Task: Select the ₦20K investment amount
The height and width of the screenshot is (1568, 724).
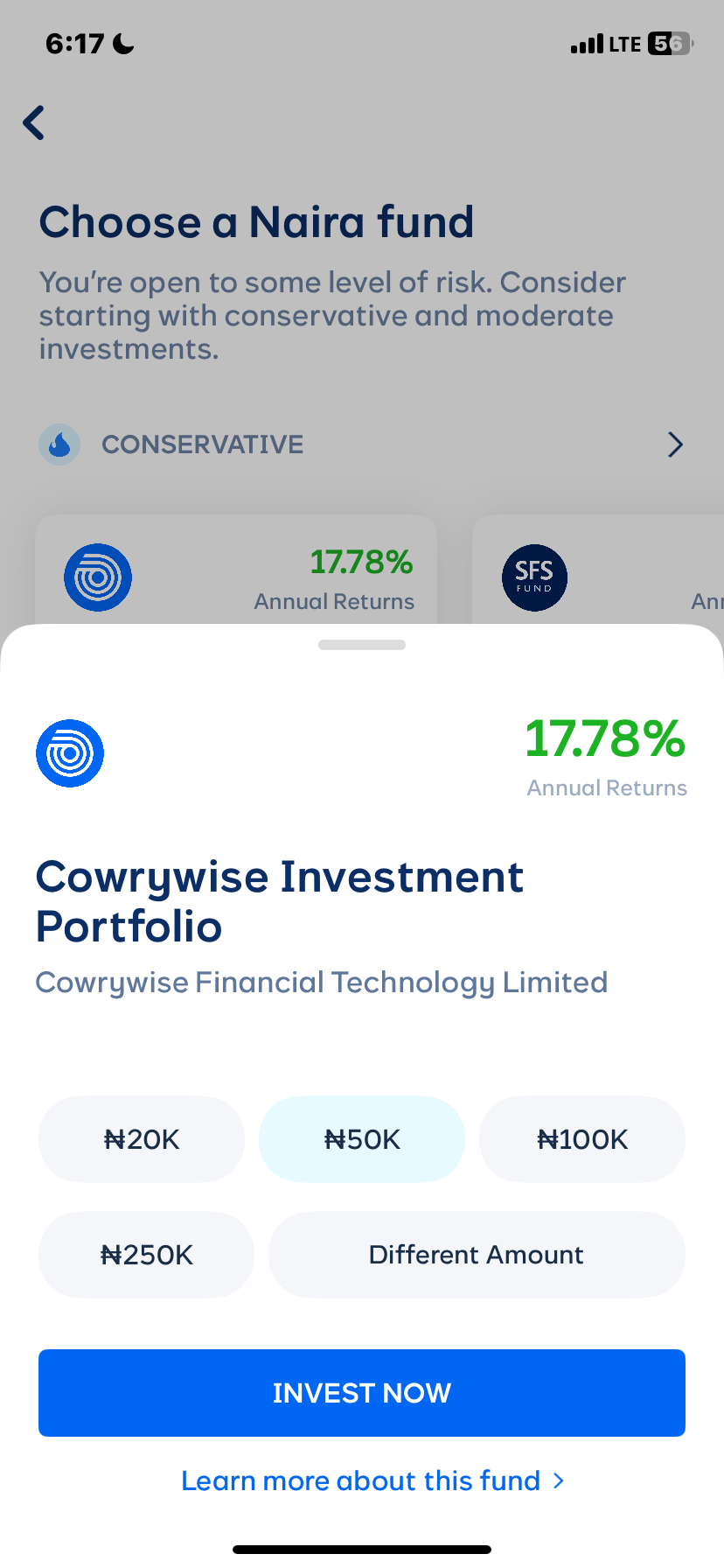Action: coord(141,1139)
